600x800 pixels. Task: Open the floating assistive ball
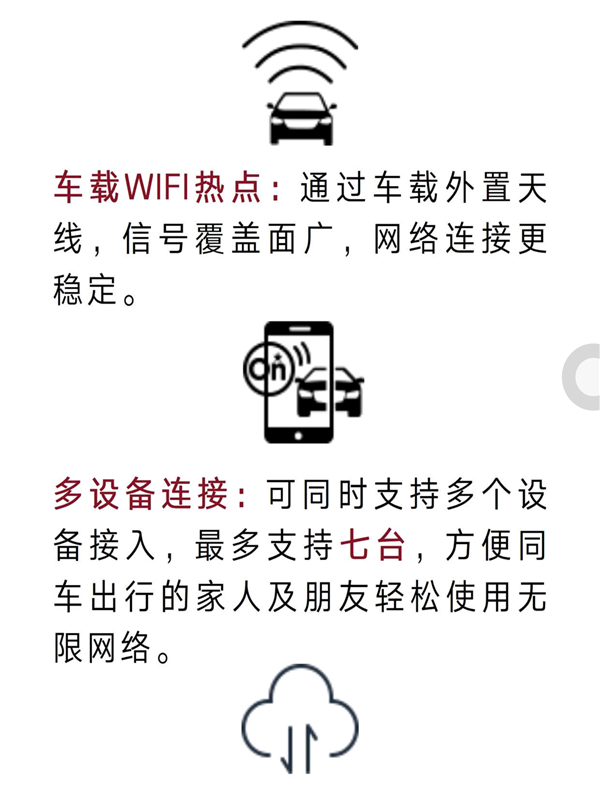pyautogui.click(x=585, y=377)
